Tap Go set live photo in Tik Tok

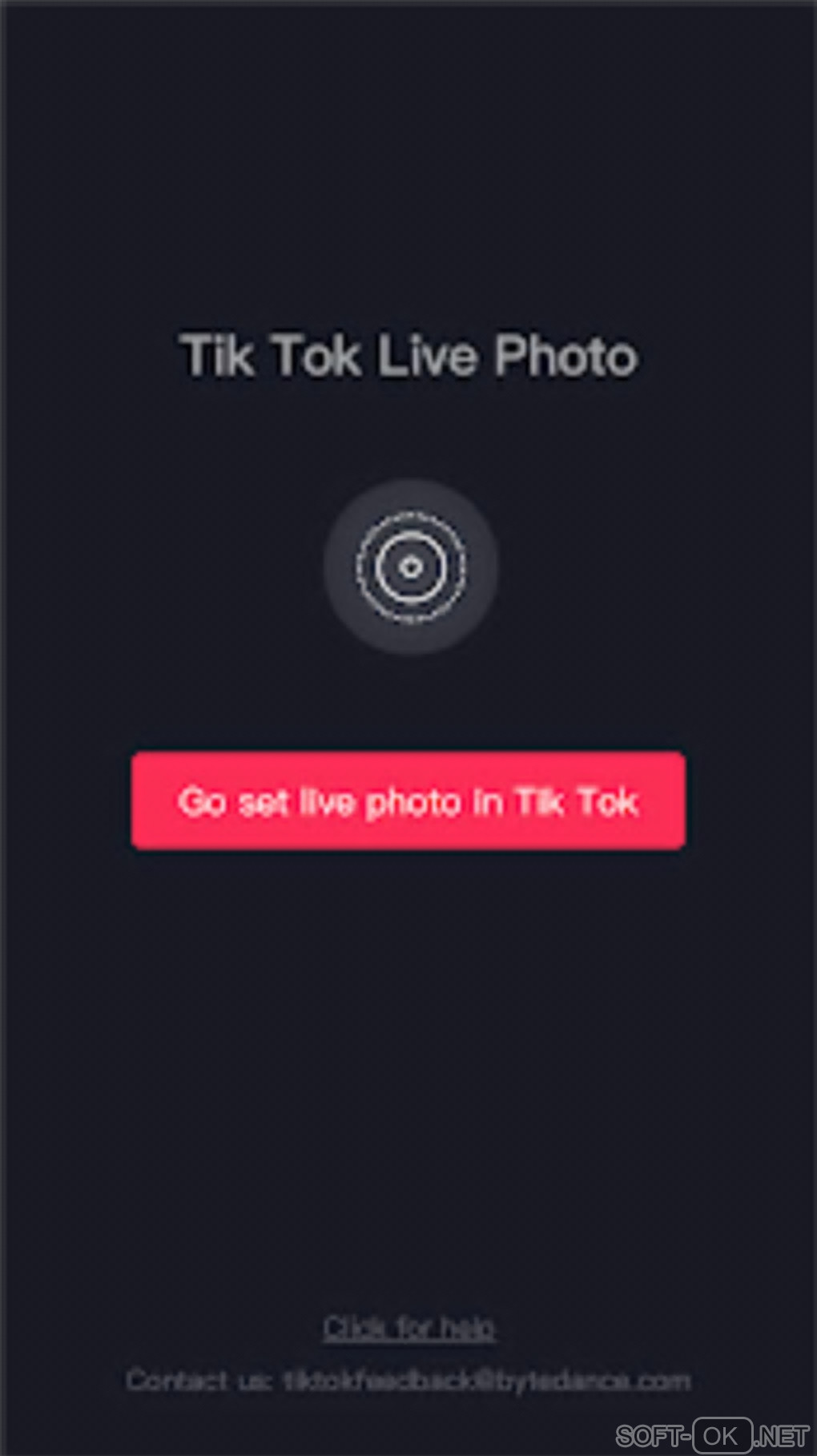coord(408,801)
